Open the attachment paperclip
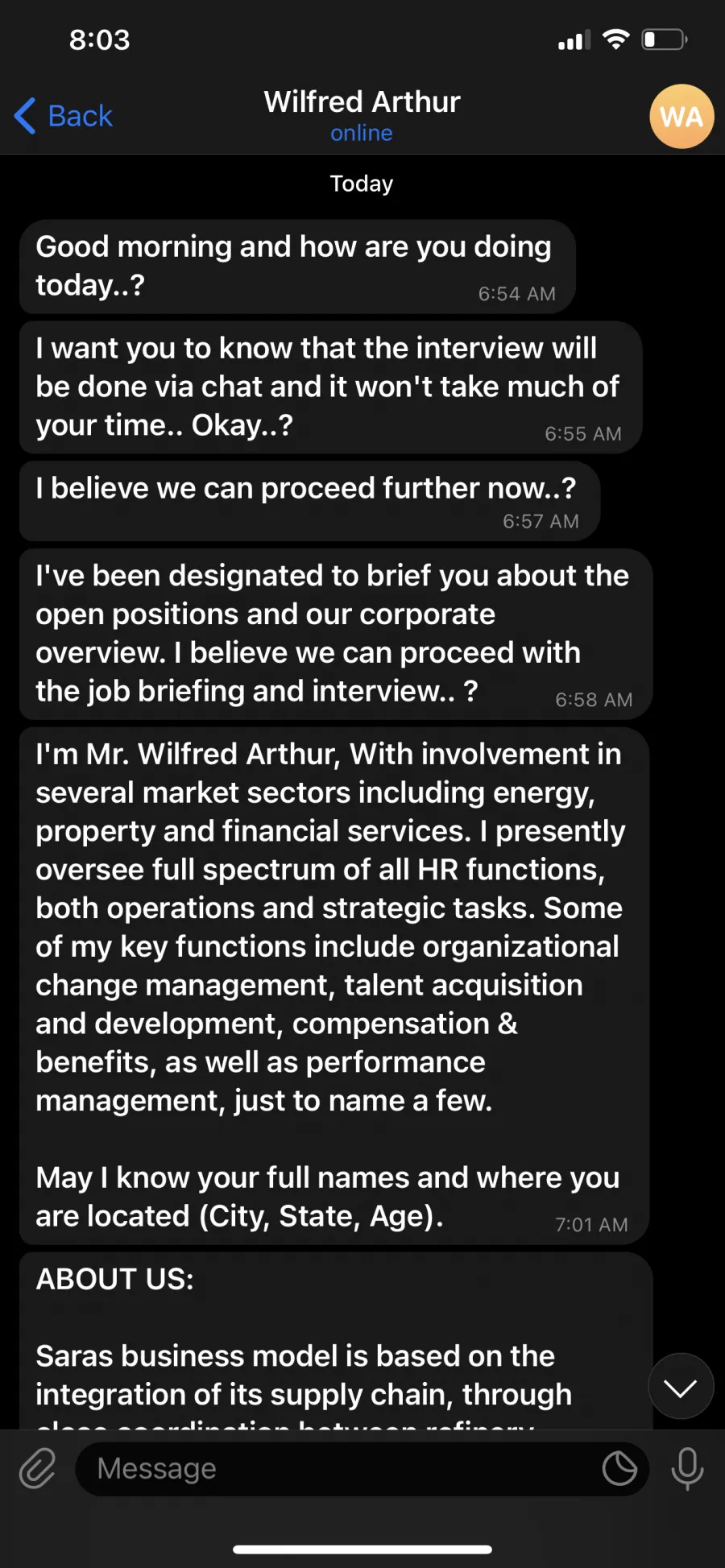 click(38, 1468)
